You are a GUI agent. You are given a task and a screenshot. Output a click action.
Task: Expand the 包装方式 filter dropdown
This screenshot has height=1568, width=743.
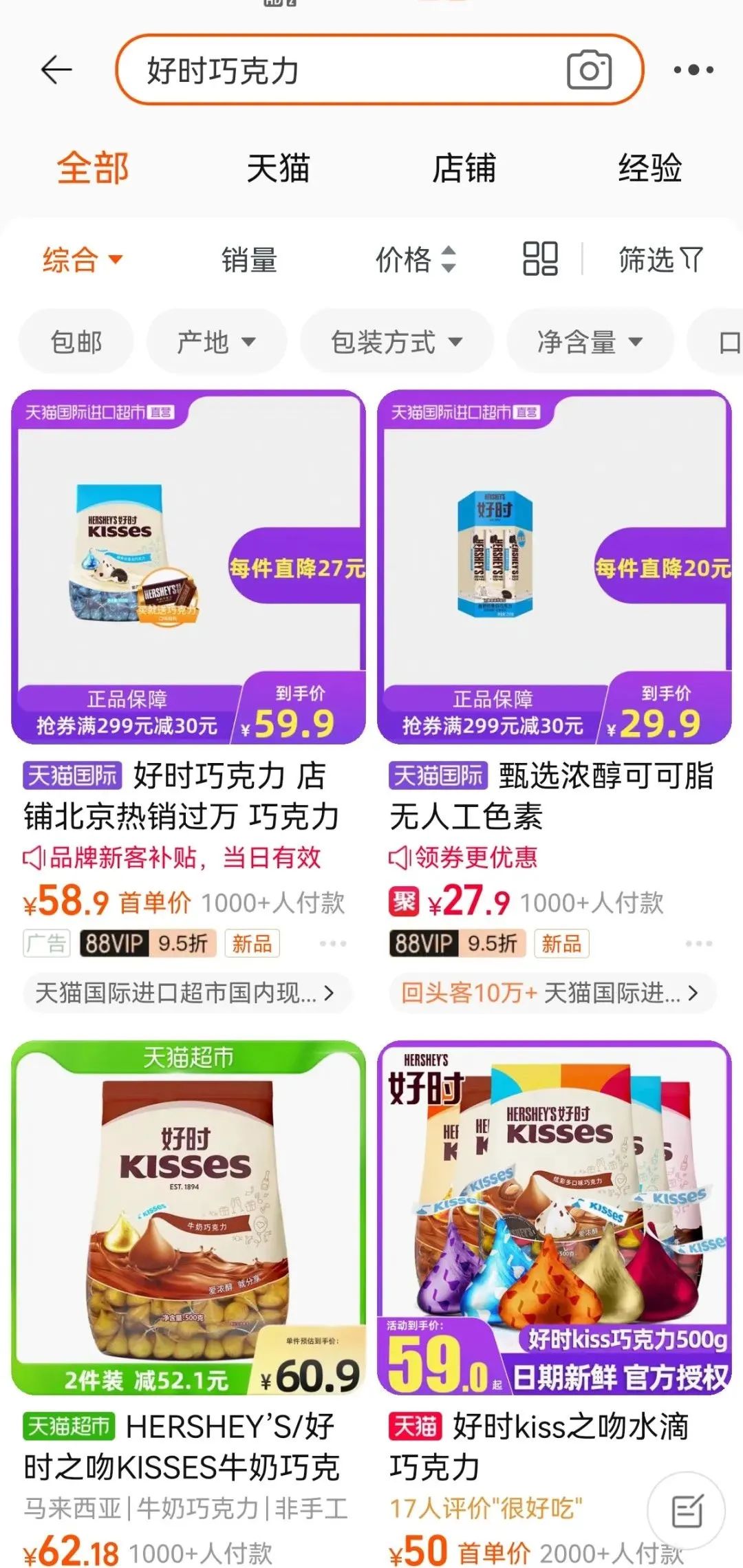(396, 341)
